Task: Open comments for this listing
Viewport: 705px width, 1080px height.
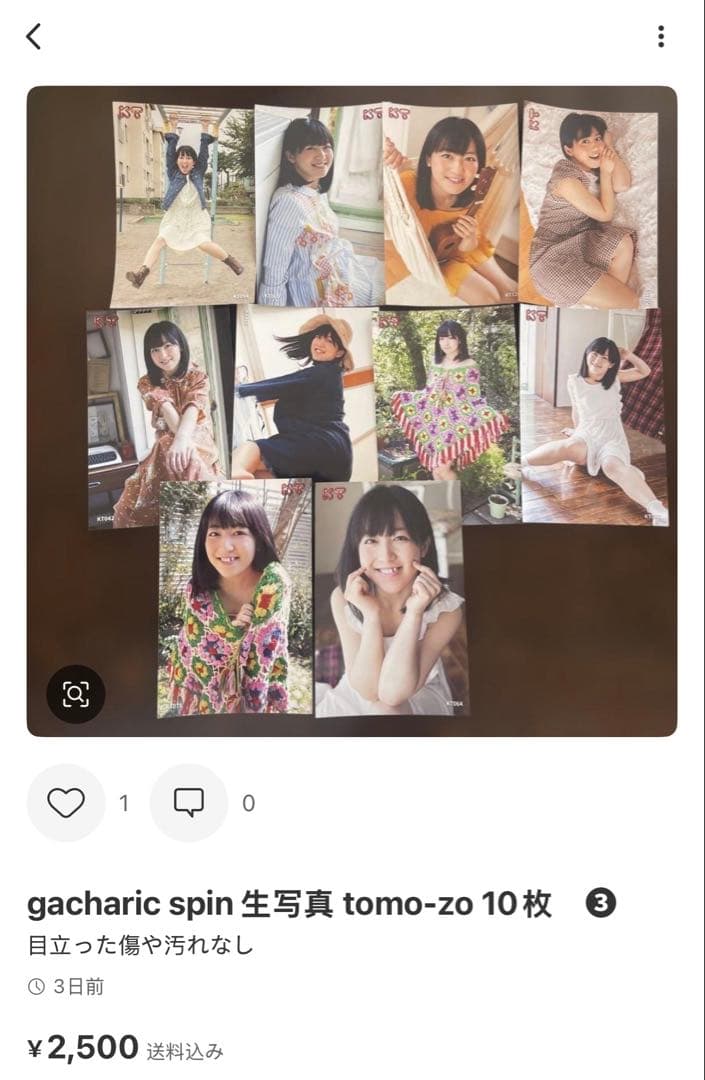Action: pos(189,803)
